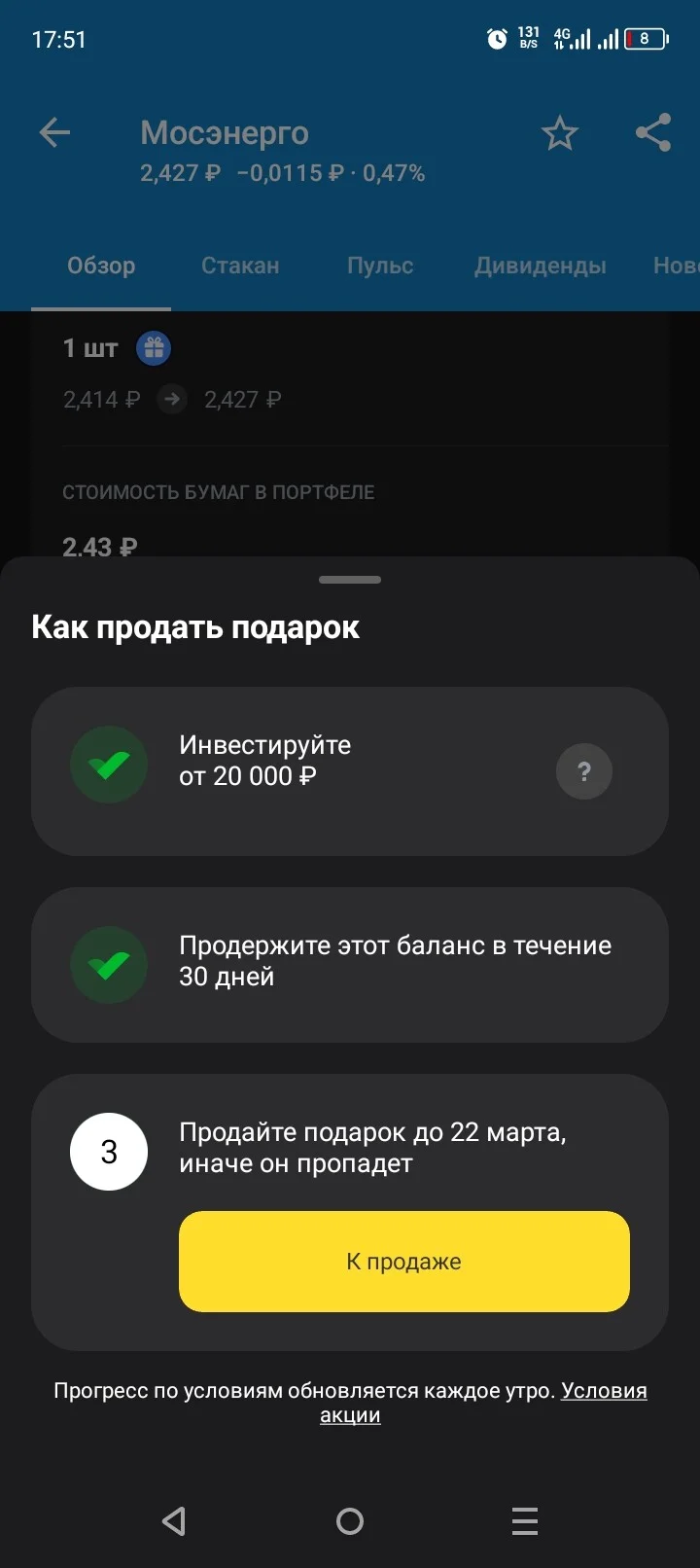Add Мосэнерго to favorites with the star
The width and height of the screenshot is (700, 1568).
coord(559,133)
